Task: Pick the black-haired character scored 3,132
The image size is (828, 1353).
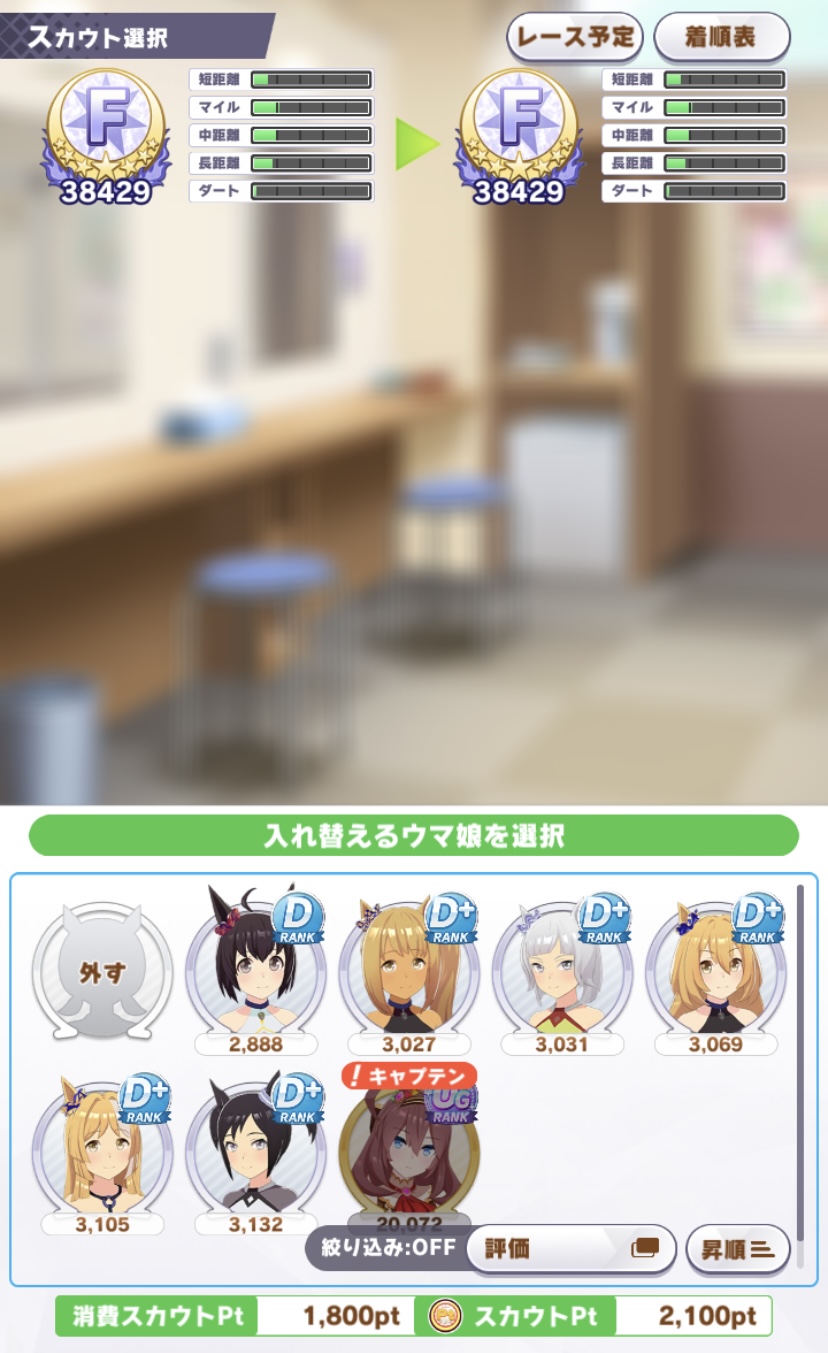Action: [x=256, y=1150]
